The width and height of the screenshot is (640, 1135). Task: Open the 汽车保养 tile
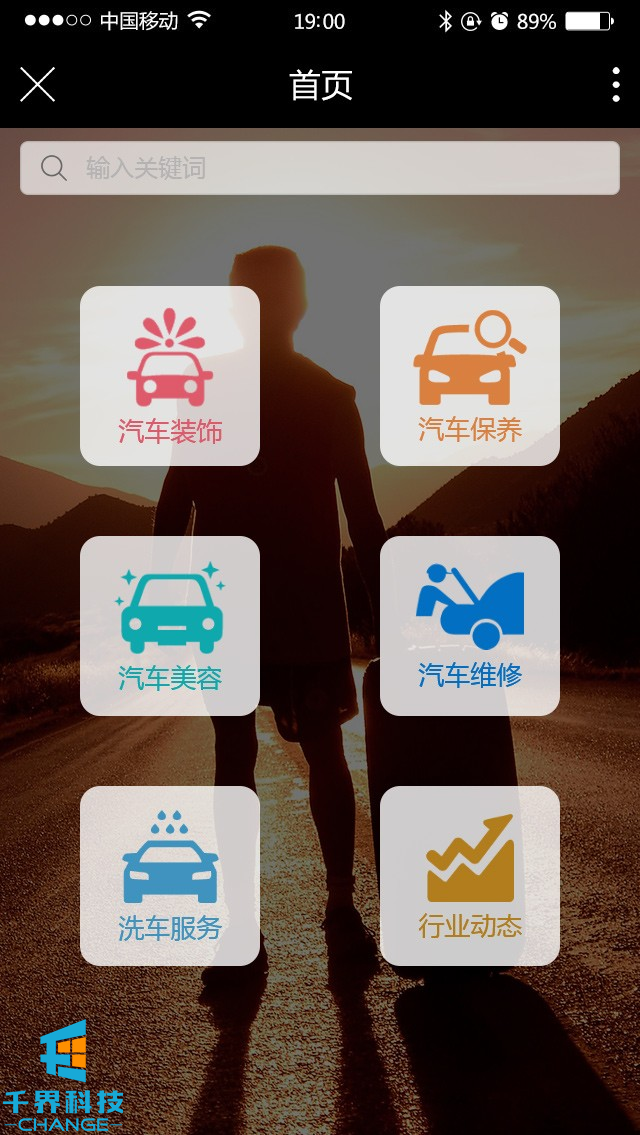(470, 376)
